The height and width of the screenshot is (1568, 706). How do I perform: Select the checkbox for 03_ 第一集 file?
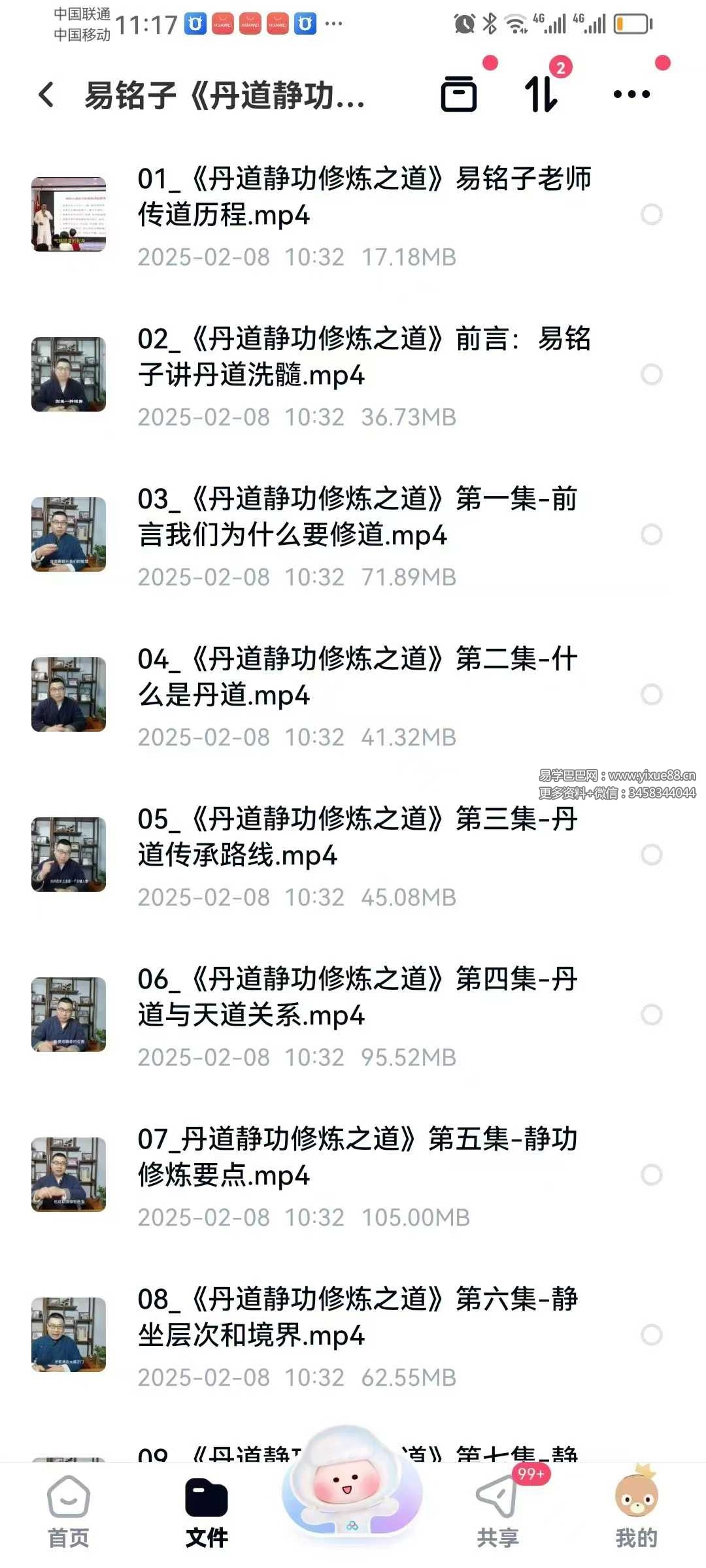(x=651, y=534)
